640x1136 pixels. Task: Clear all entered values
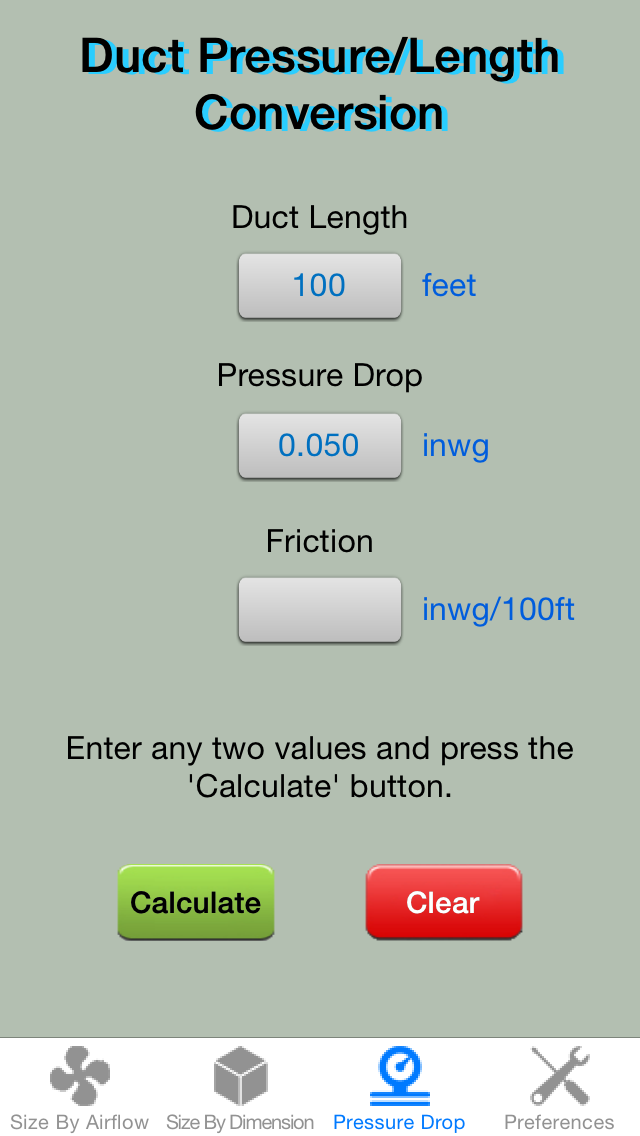443,902
